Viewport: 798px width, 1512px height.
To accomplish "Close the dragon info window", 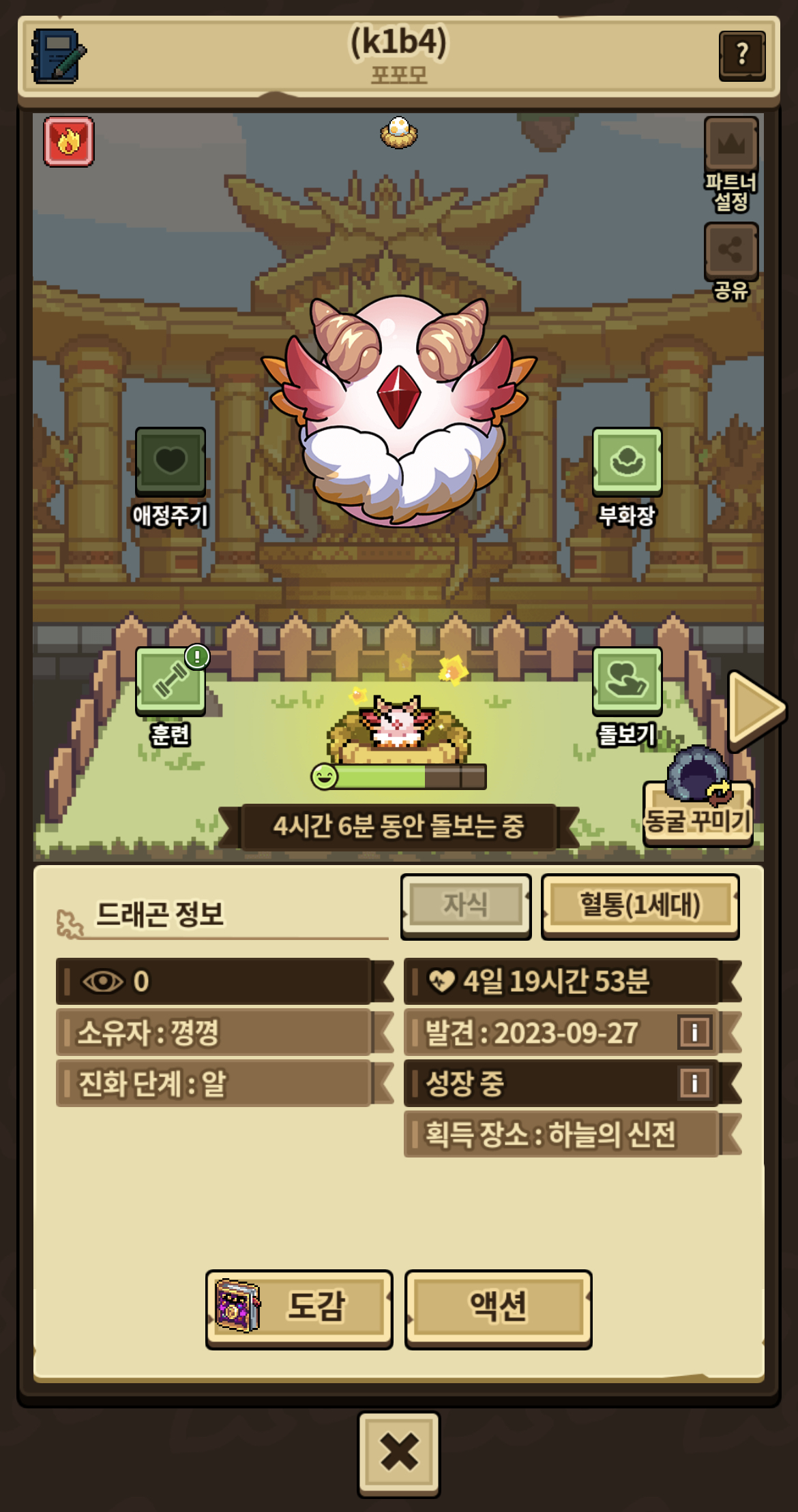I will tap(399, 1453).
